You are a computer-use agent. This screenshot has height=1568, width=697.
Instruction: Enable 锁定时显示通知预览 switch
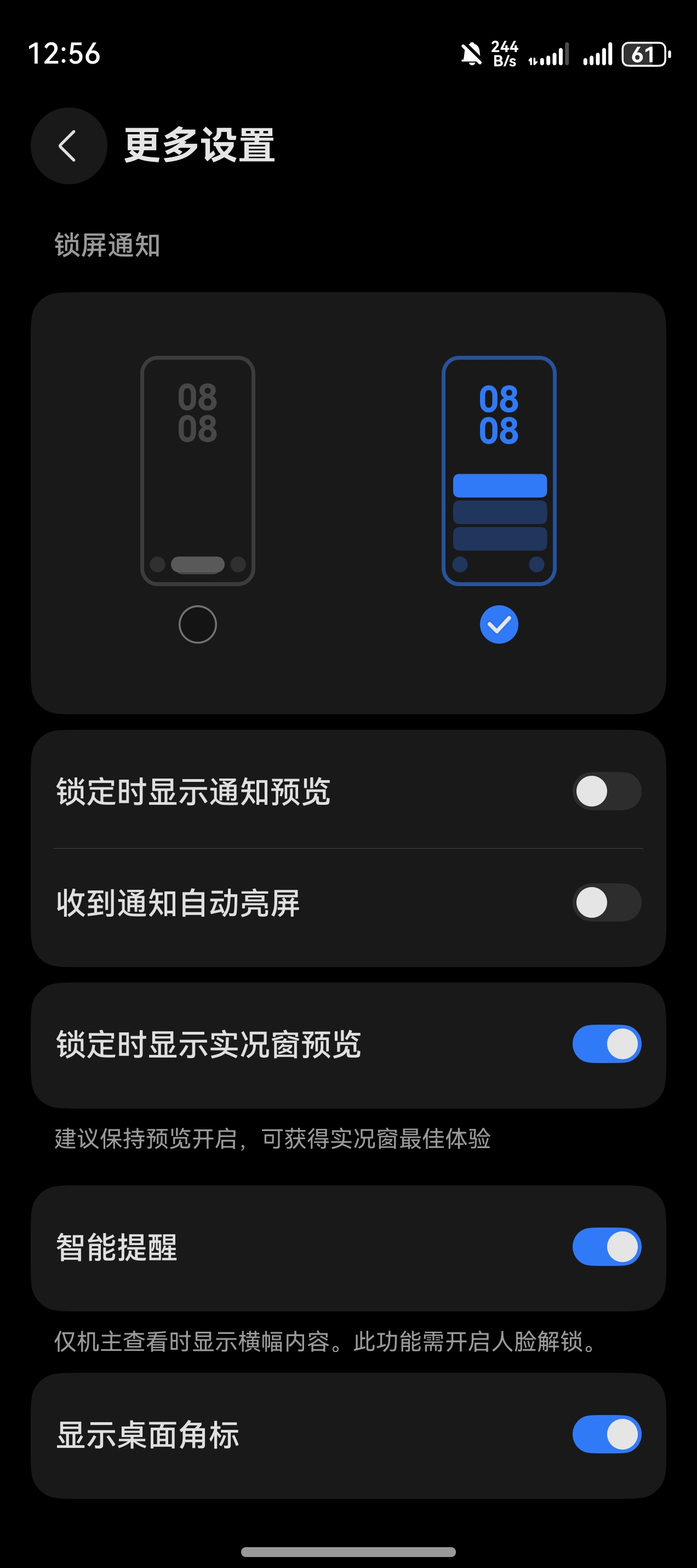607,791
